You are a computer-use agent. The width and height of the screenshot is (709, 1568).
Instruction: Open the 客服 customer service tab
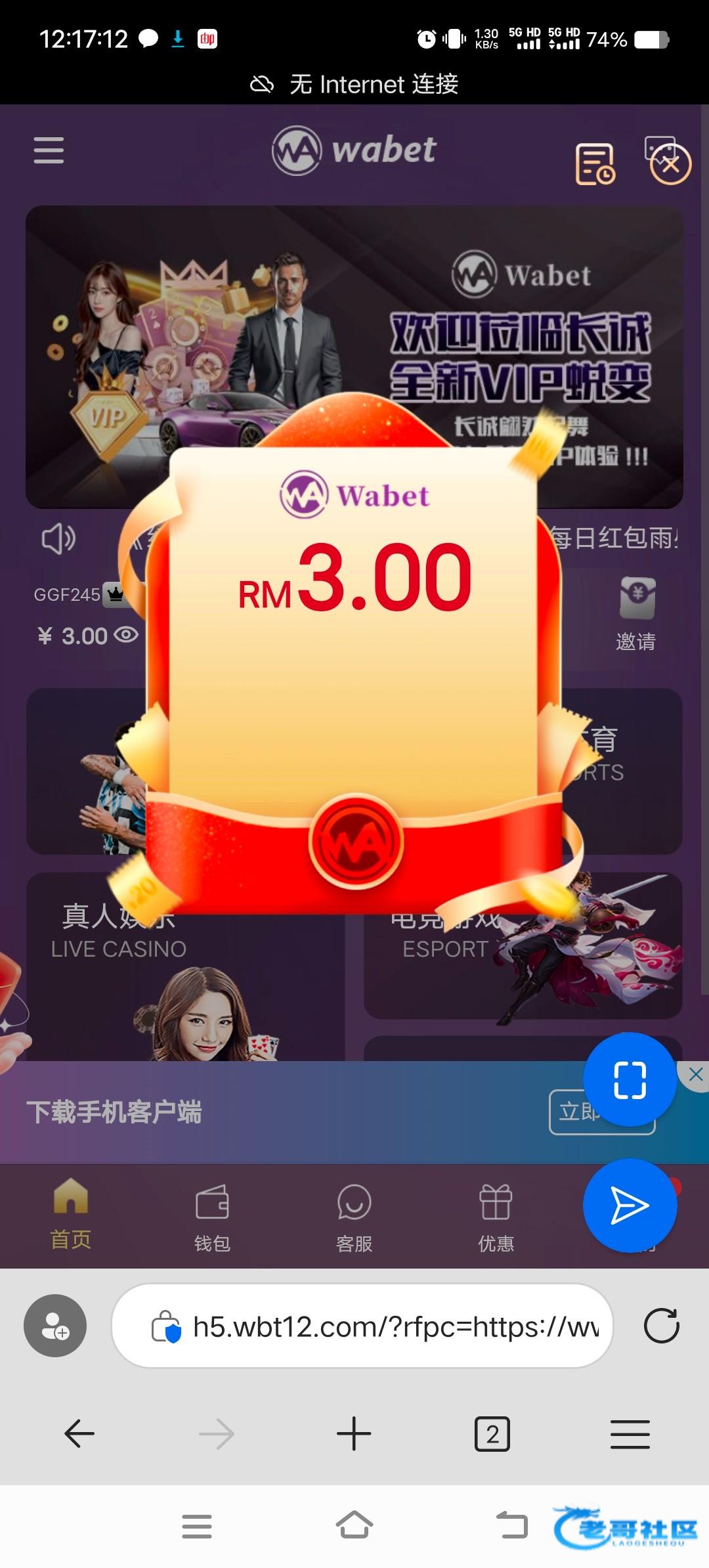[354, 1218]
